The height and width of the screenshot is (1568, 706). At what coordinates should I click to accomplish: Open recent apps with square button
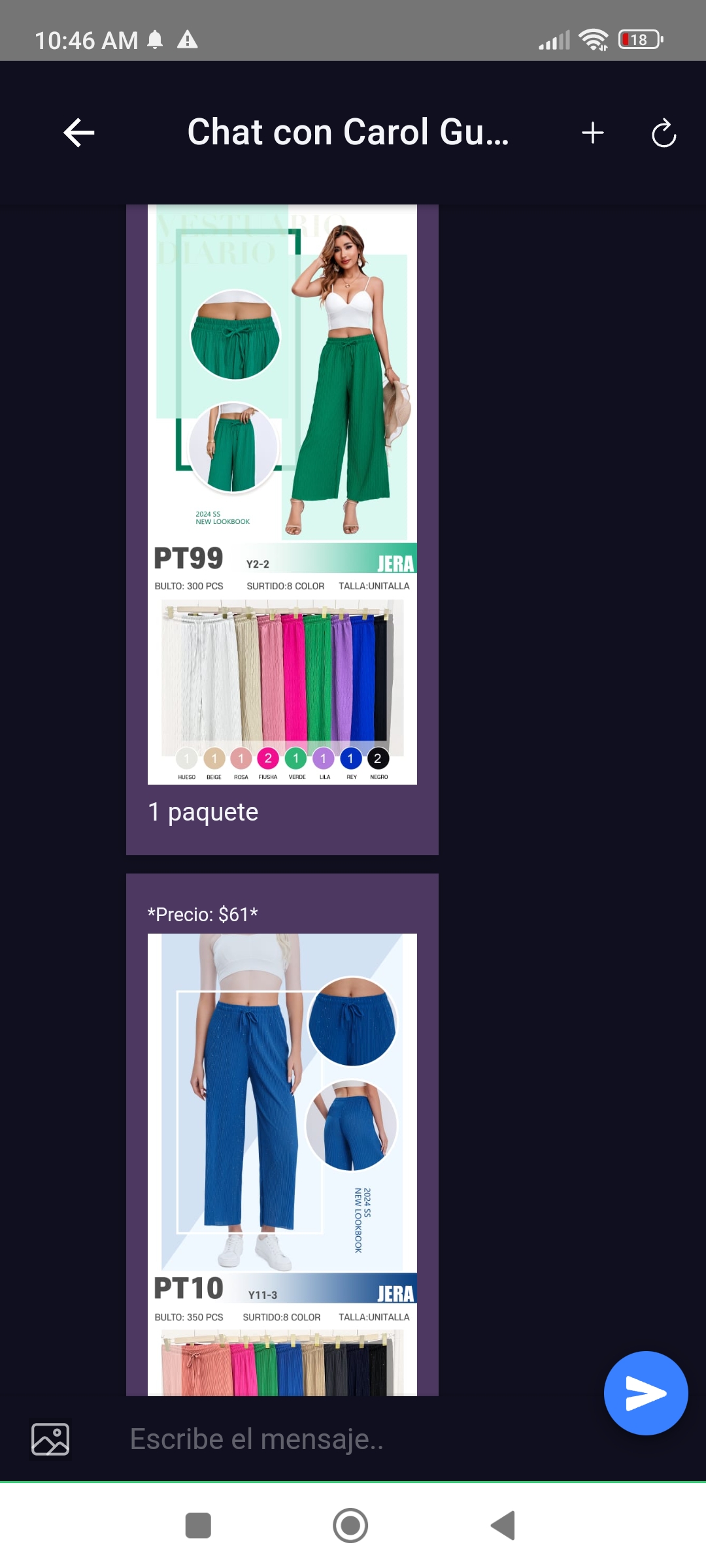click(x=198, y=1526)
